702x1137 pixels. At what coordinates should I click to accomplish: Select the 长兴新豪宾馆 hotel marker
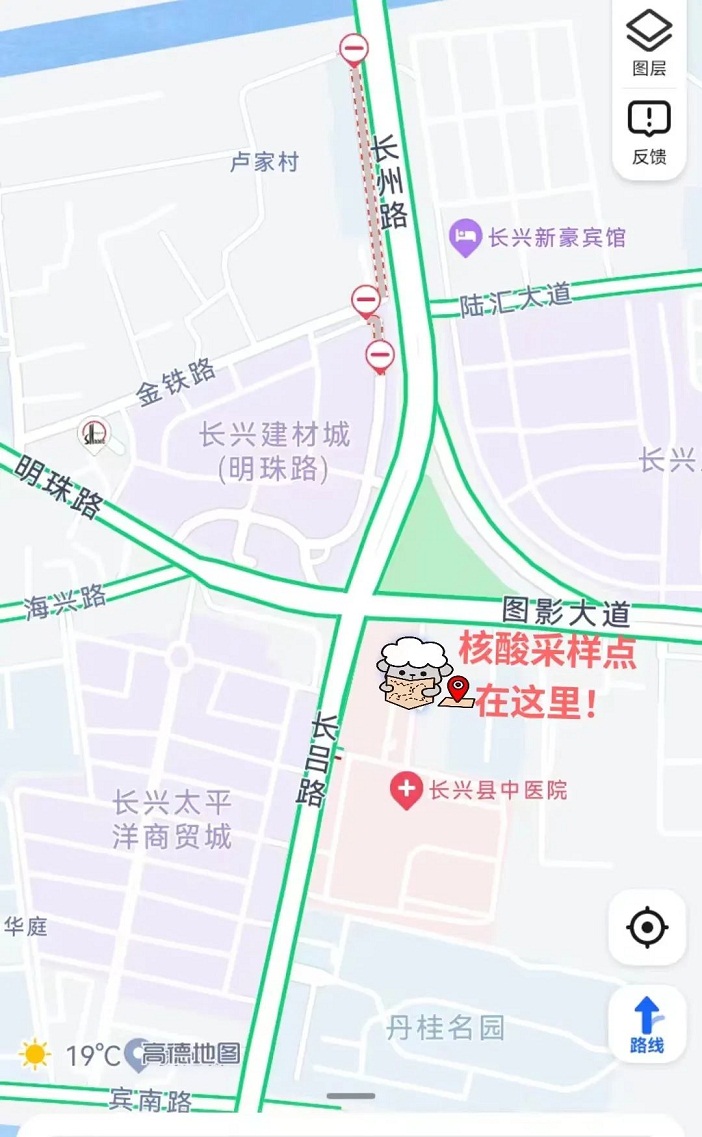click(x=465, y=237)
